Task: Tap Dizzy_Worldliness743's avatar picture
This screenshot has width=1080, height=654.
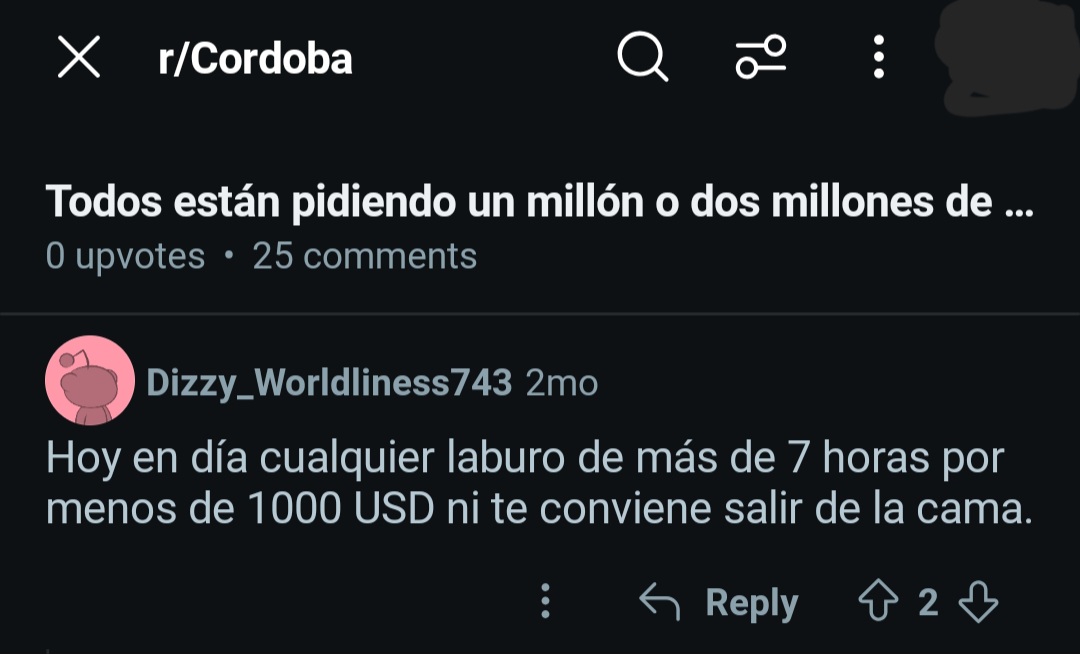Action: pyautogui.click(x=90, y=380)
